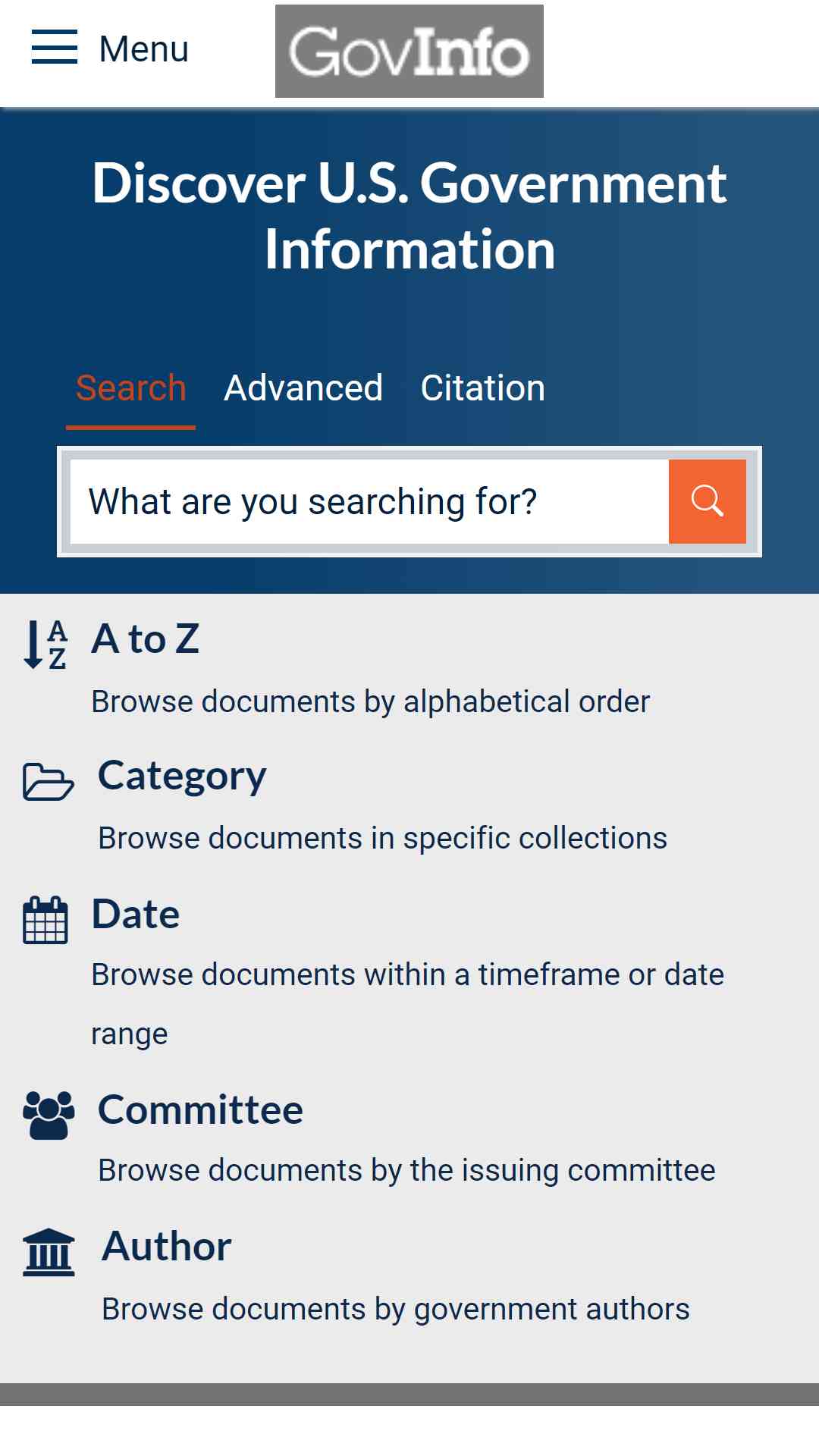Select the Search tab
Viewport: 819px width, 1456px height.
[130, 388]
